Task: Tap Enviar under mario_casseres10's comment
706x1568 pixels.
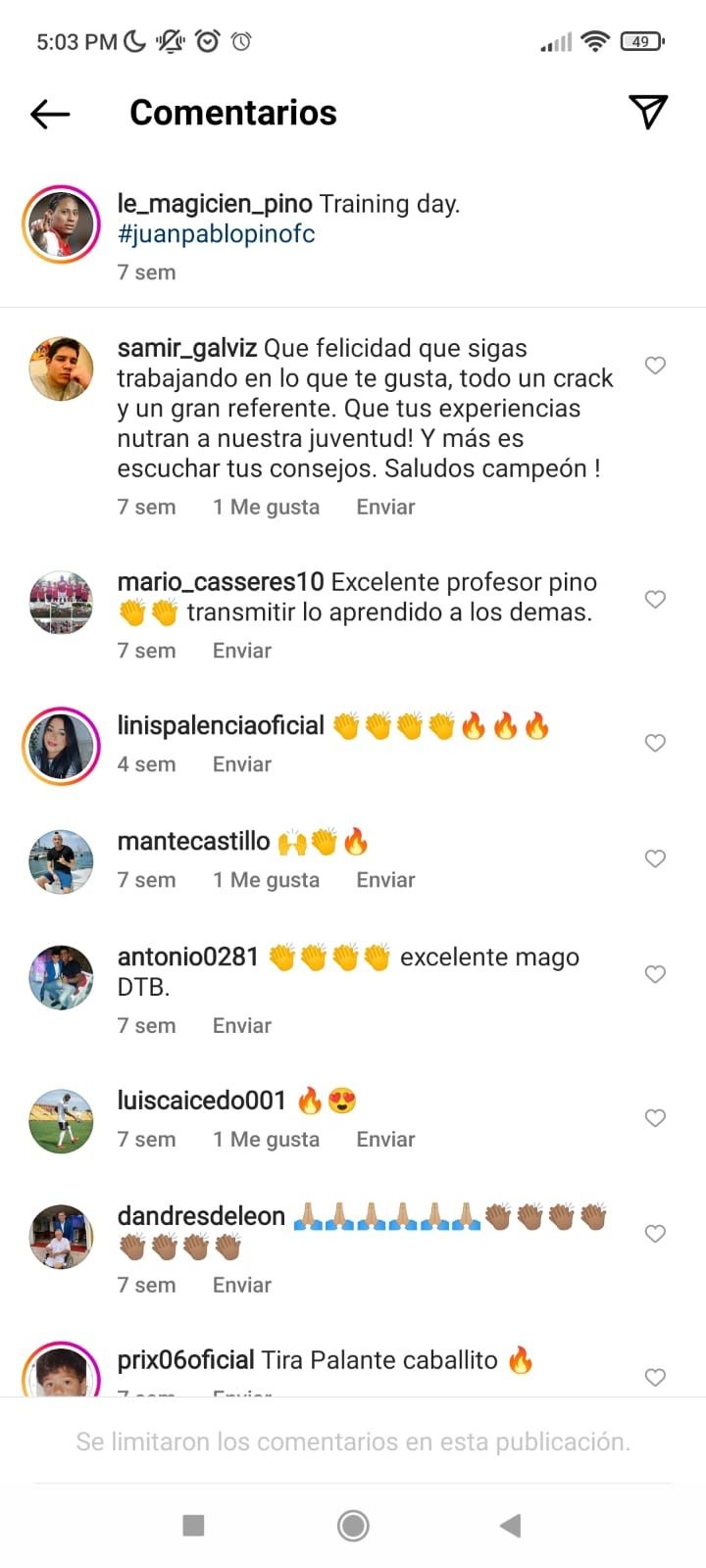Action: (242, 651)
